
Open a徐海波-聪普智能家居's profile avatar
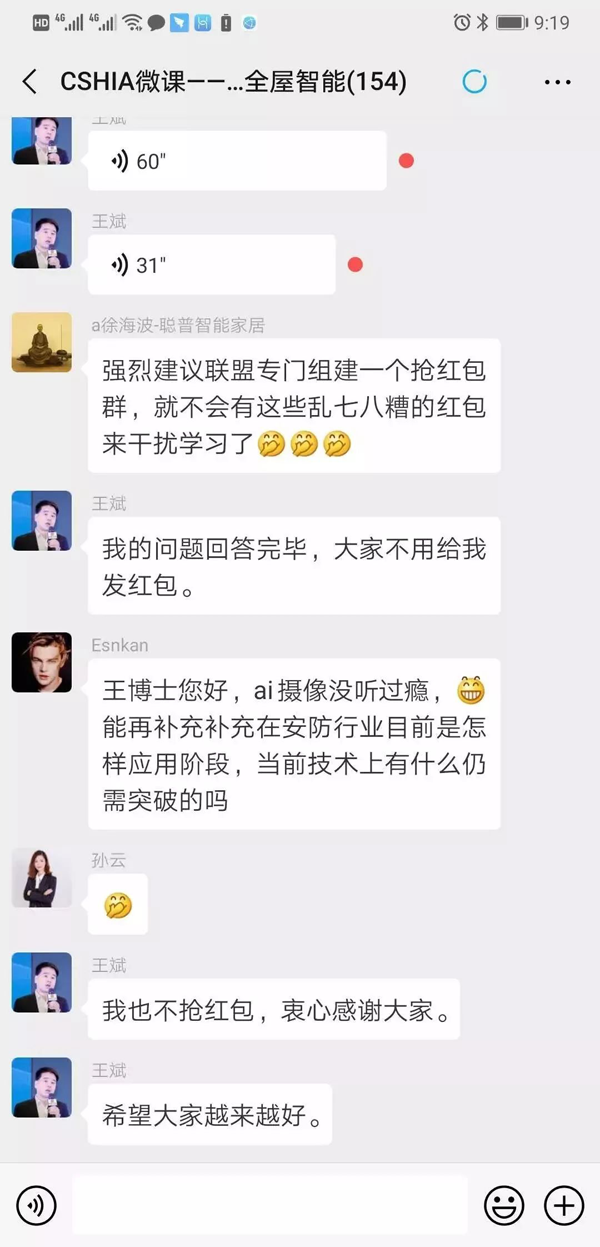coord(42,342)
